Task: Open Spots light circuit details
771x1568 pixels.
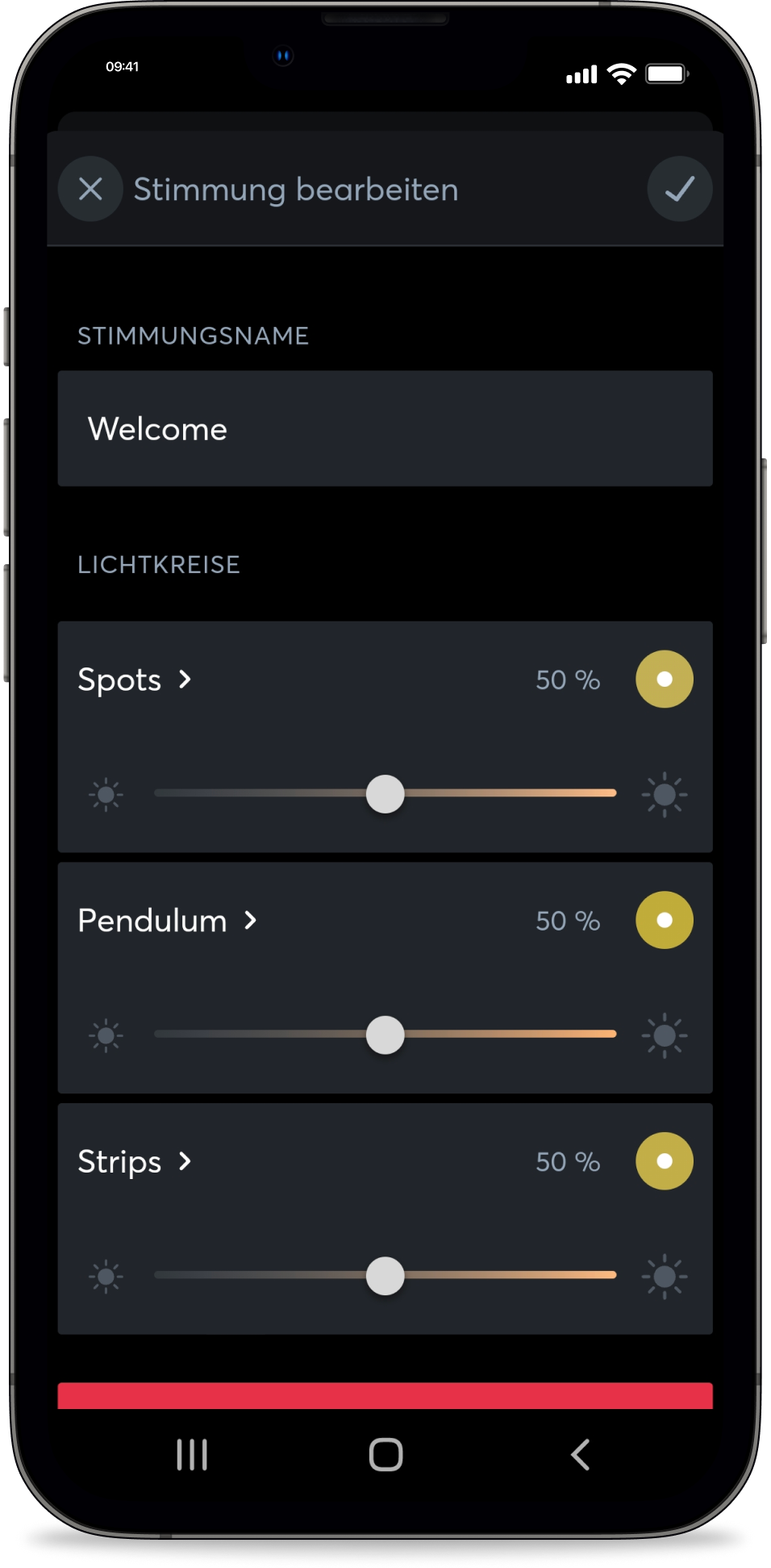Action: click(x=135, y=679)
